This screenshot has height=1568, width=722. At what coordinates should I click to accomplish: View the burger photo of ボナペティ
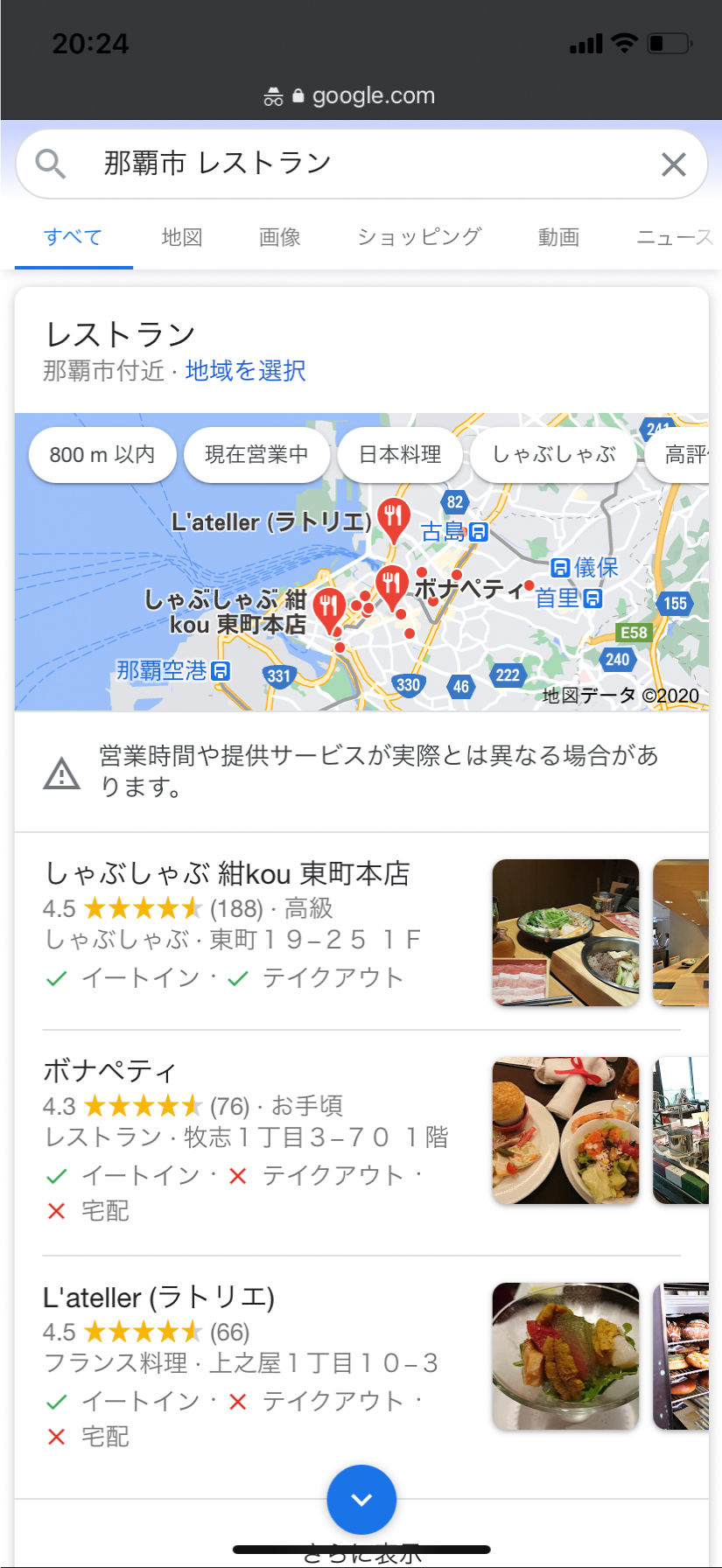pos(565,1130)
